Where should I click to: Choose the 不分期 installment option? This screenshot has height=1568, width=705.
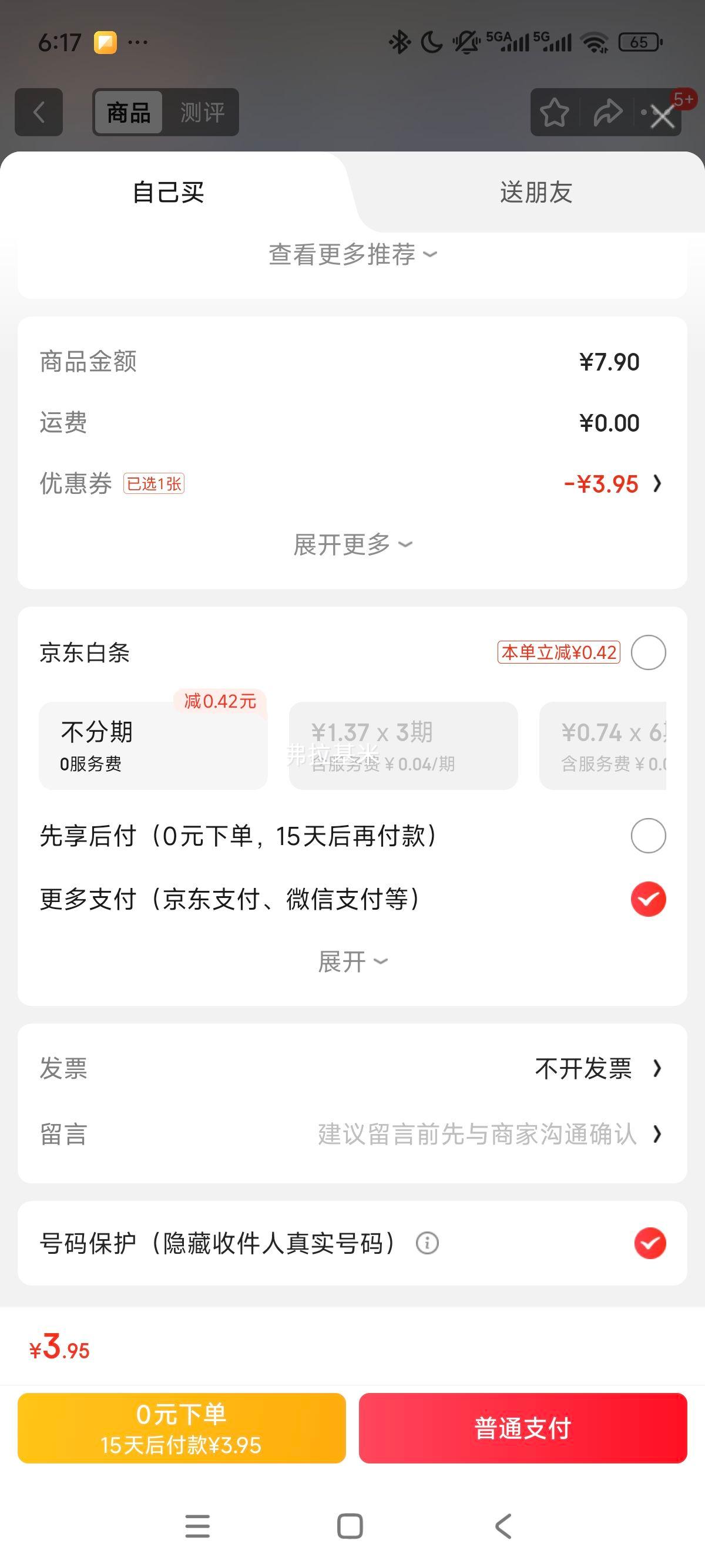click(x=153, y=746)
